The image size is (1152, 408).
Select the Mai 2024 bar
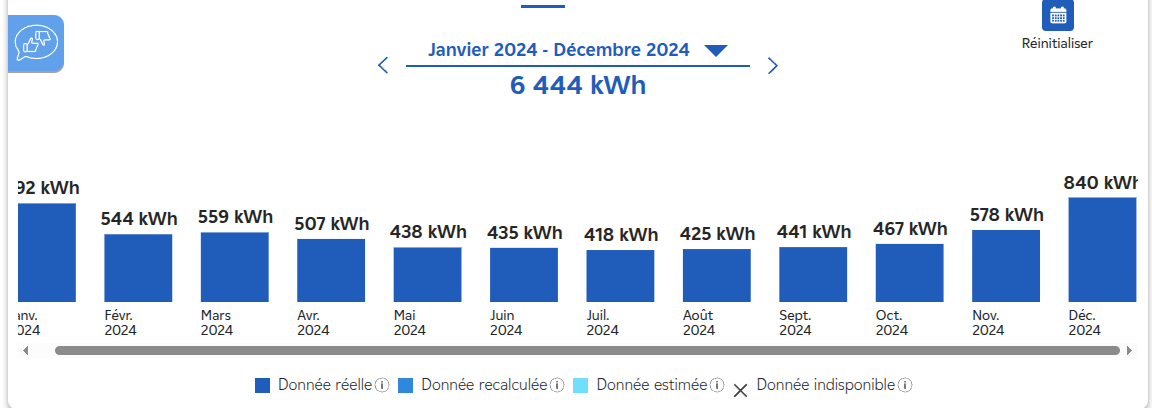click(427, 274)
